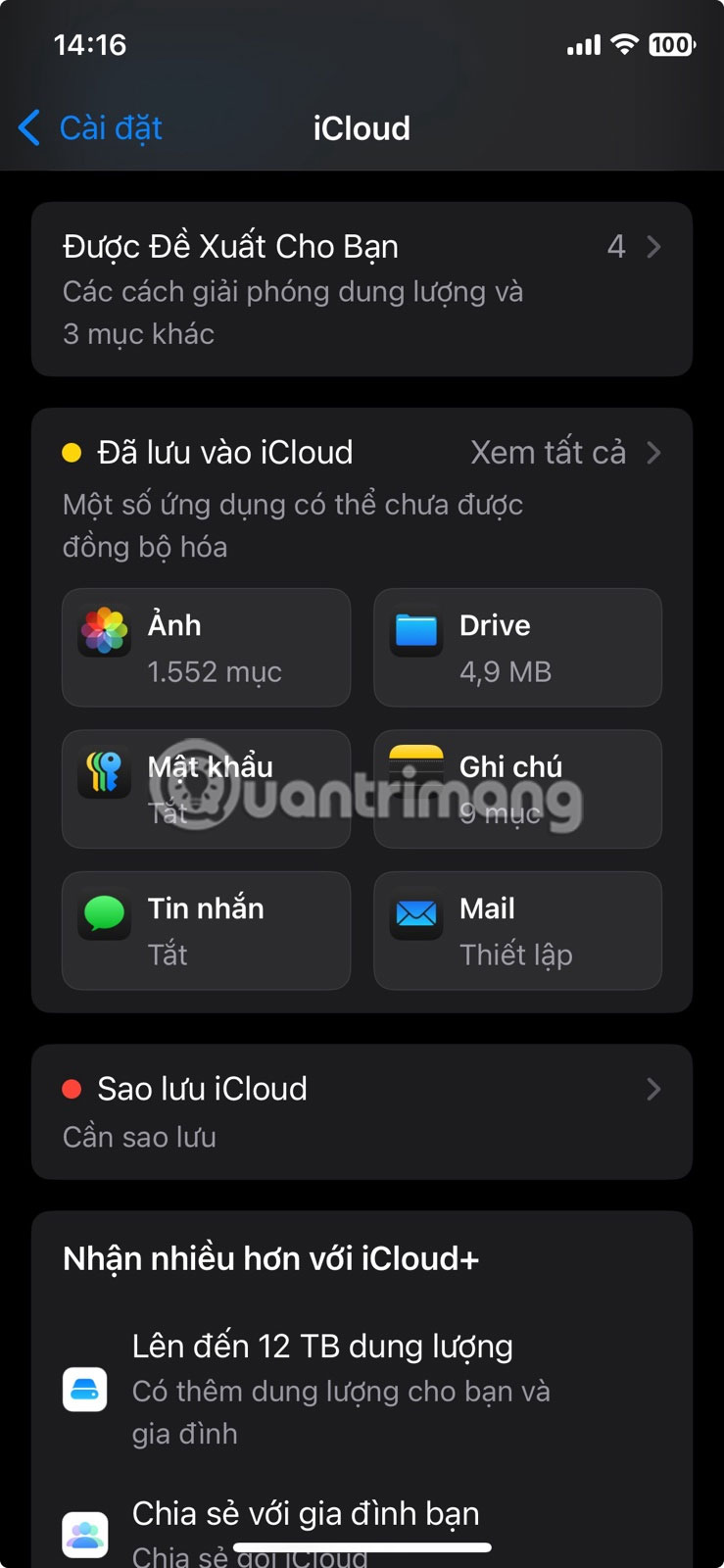Go back to Cài đặt
Viewport: 724px width, 1568px height.
(x=90, y=128)
